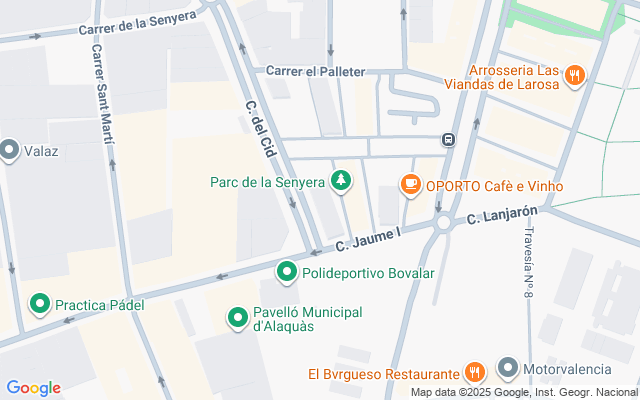Image resolution: width=640 pixels, height=400 pixels.
Task: Tap the Arrosseria Las Viandas de Larosa pin
Action: (x=574, y=74)
